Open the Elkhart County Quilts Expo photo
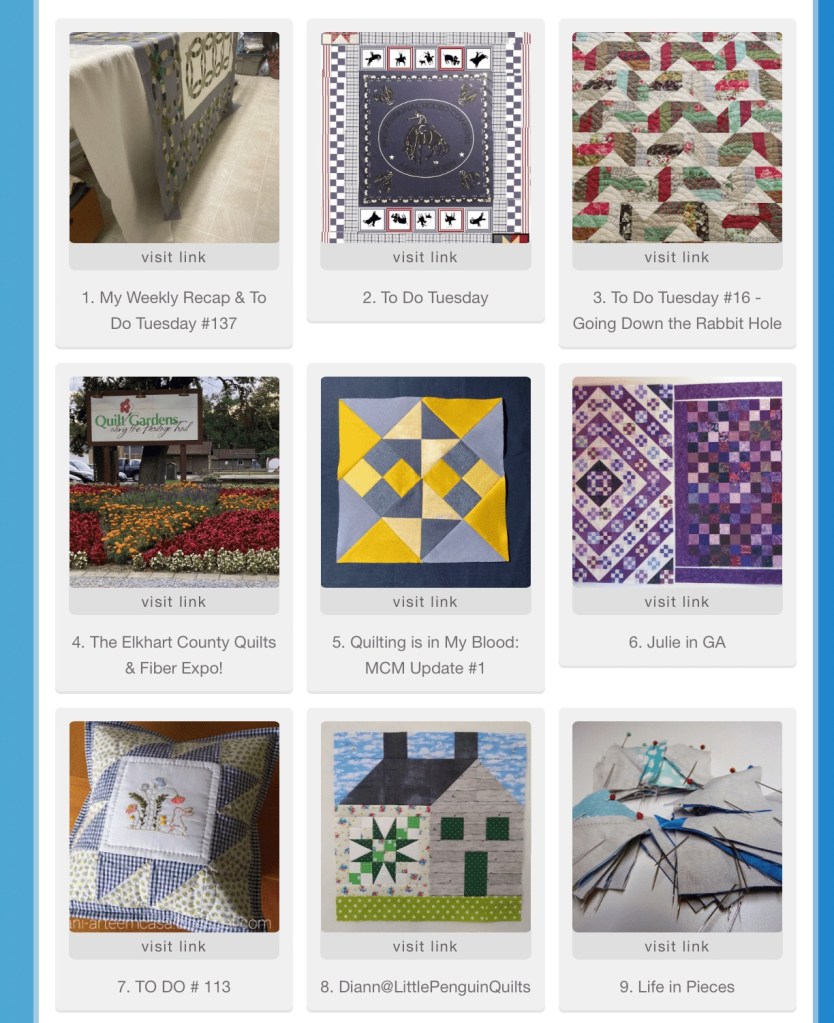Screen dimensions: 834x1023 (x=174, y=481)
